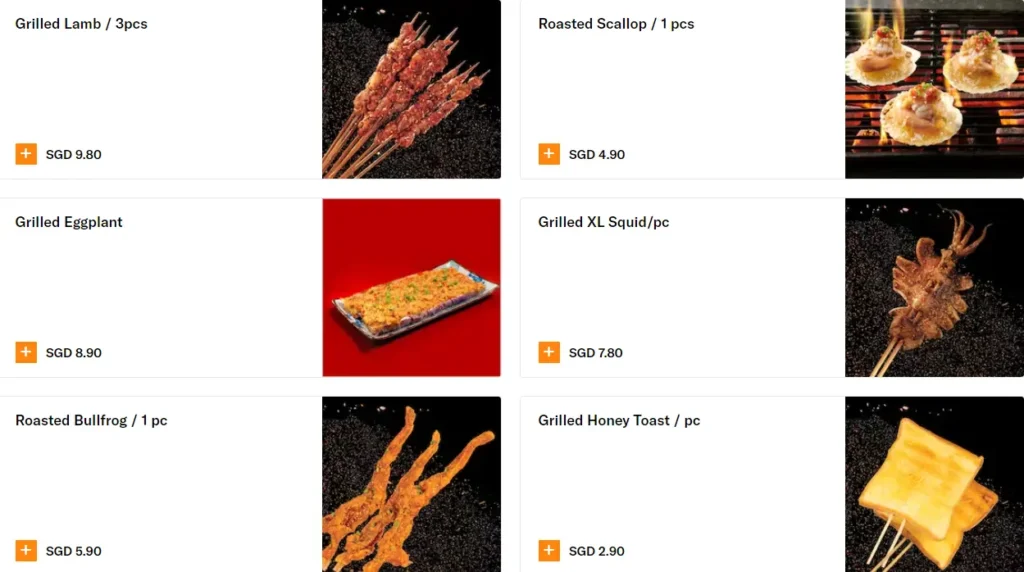View the Grilled XL Squid image tile
The width and height of the screenshot is (1024, 572).
934,287
